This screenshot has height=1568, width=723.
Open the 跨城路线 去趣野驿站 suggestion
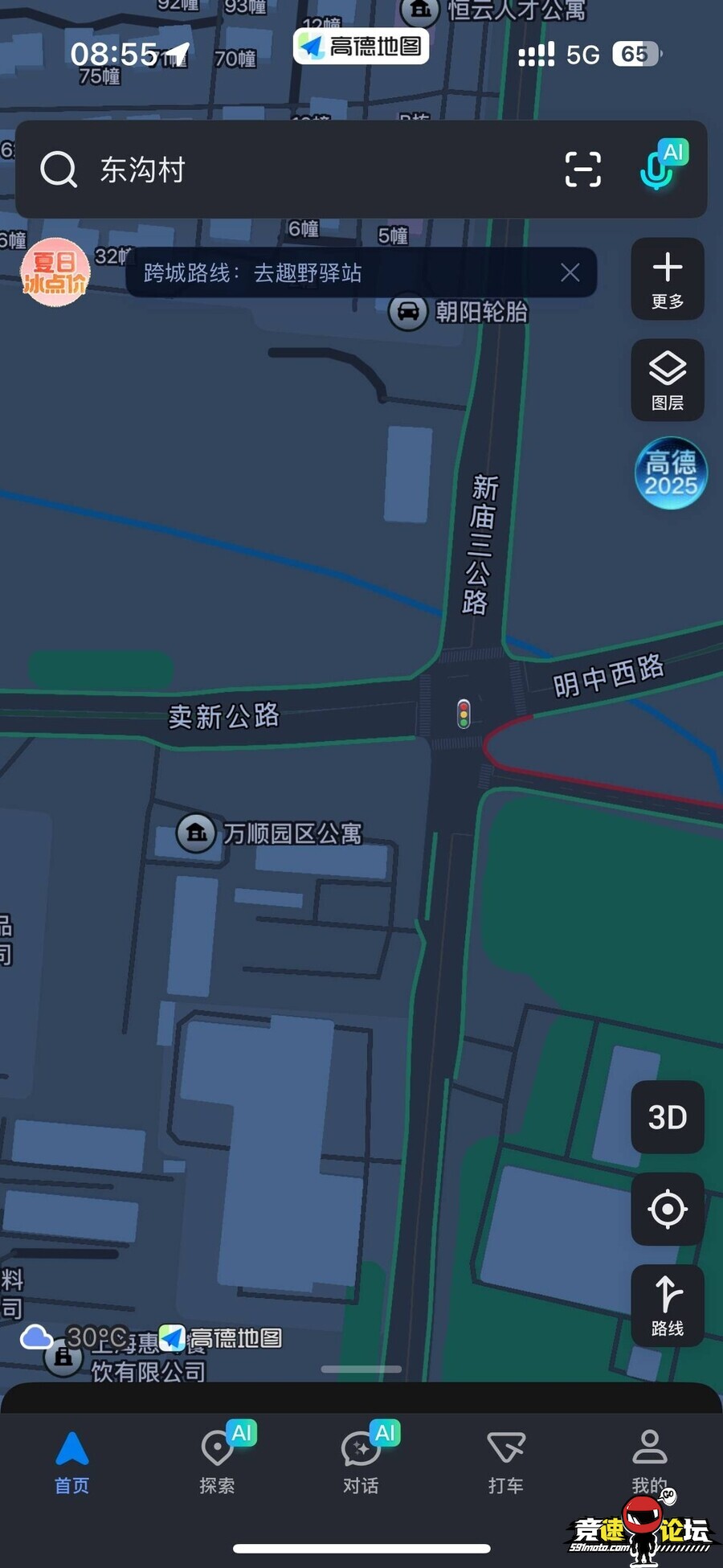point(321,273)
